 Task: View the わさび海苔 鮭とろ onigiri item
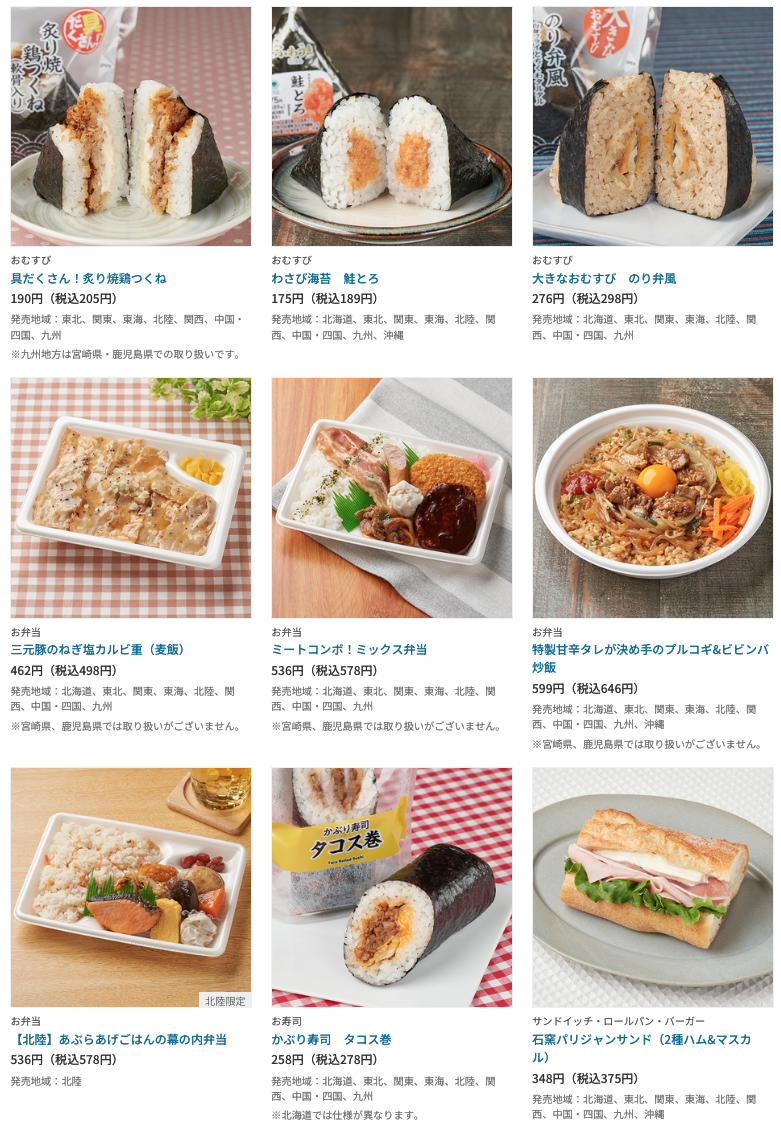point(325,278)
